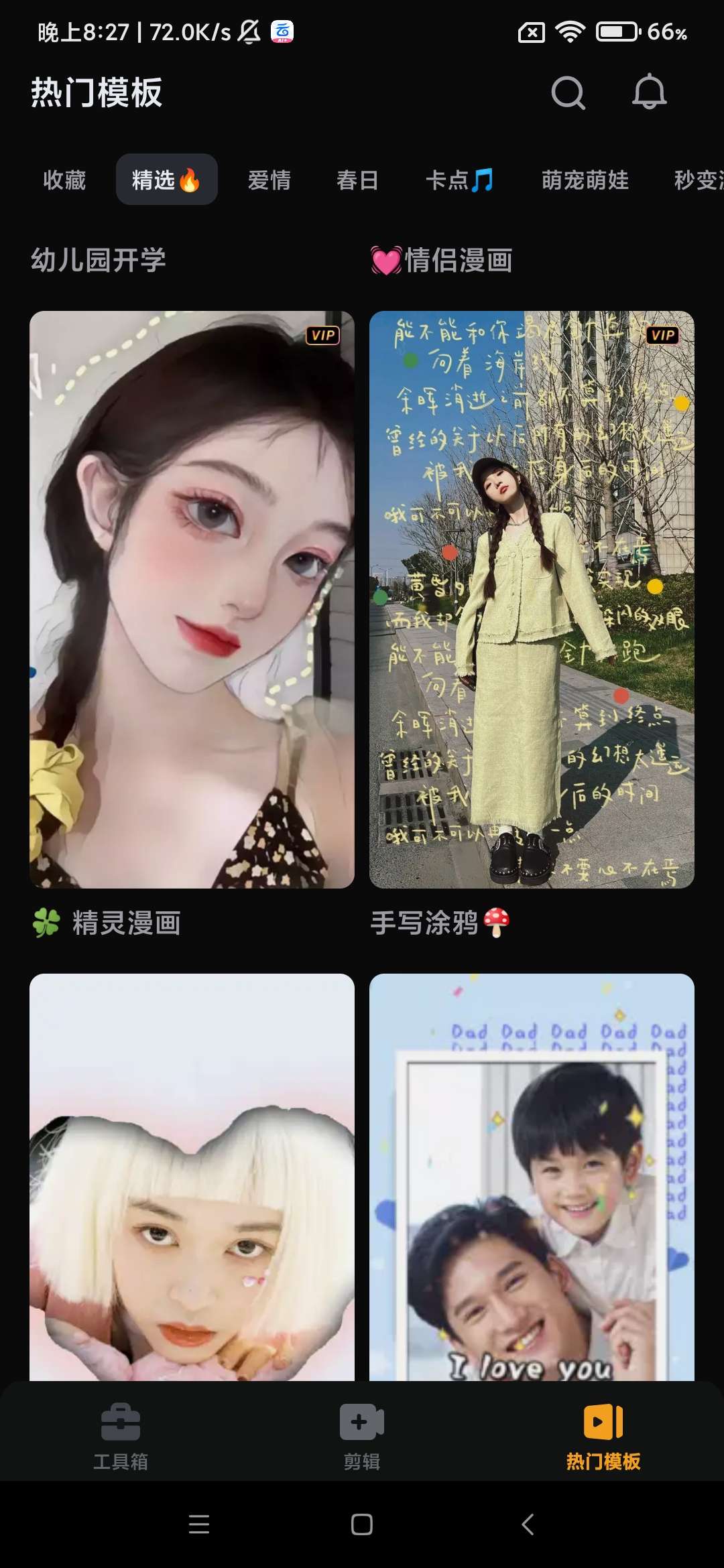The height and width of the screenshot is (1568, 724).
Task: Select the 精选 tab
Action: [x=166, y=180]
